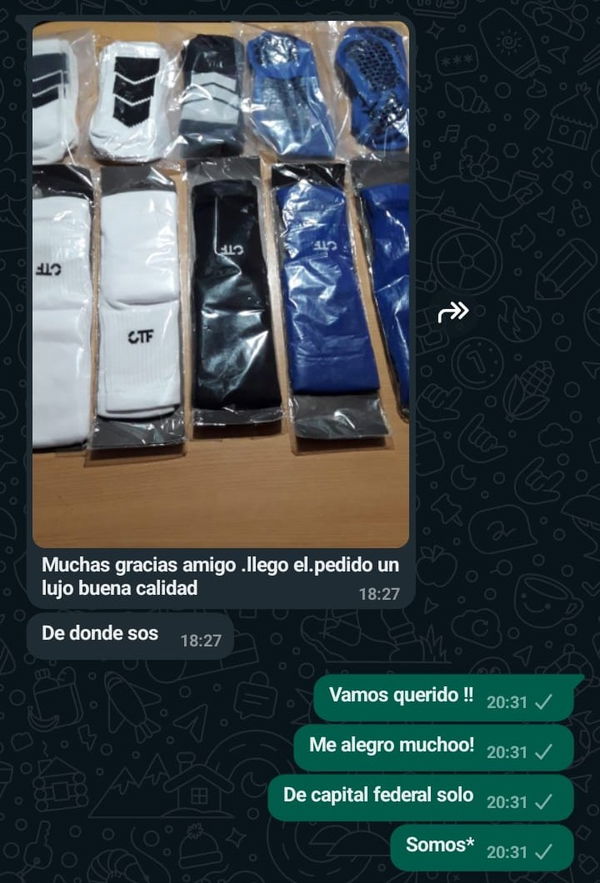The width and height of the screenshot is (600, 883).
Task: Open the socks photo in the chat
Action: (x=220, y=285)
